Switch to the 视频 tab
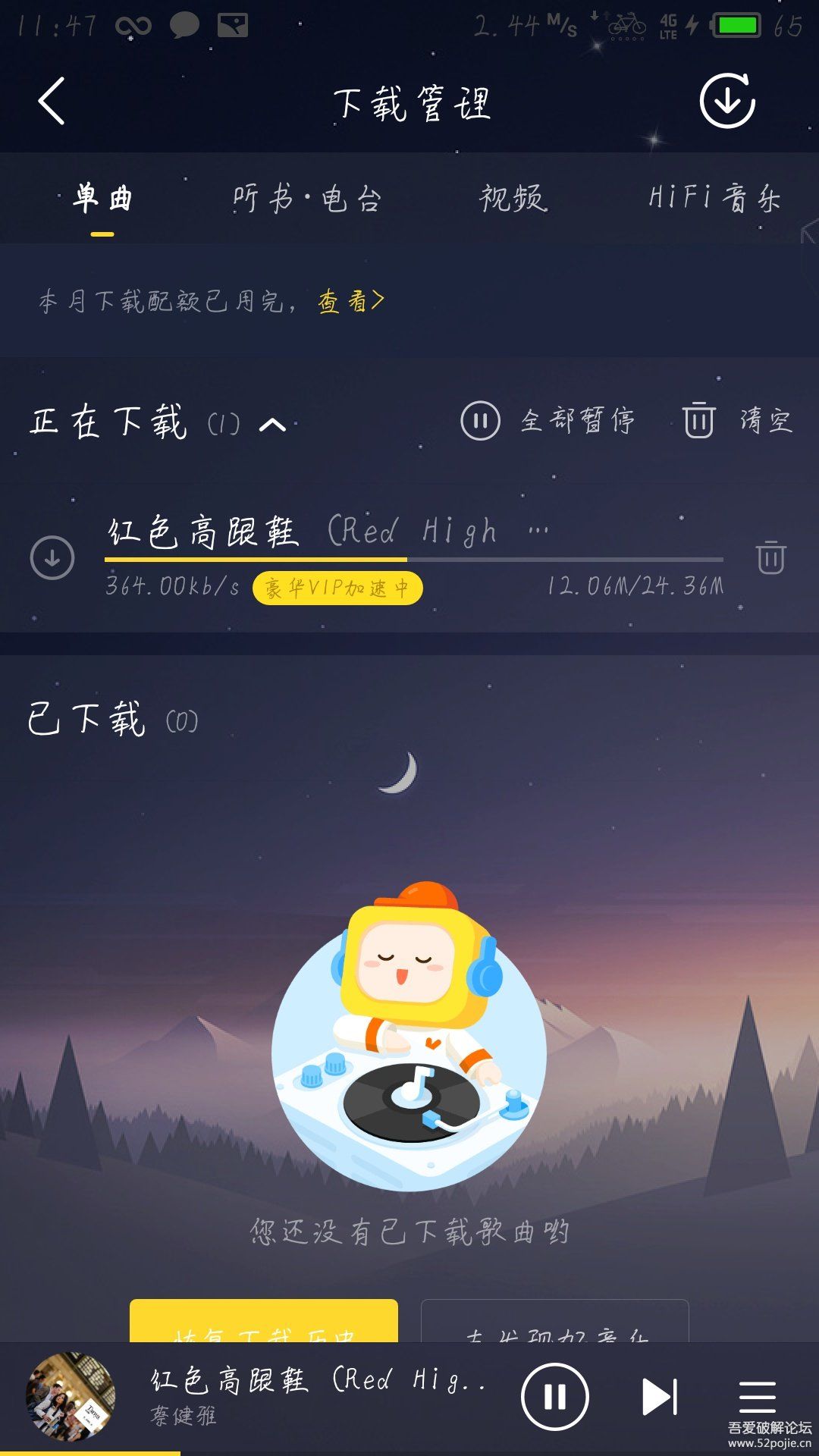The height and width of the screenshot is (1456, 819). (513, 199)
